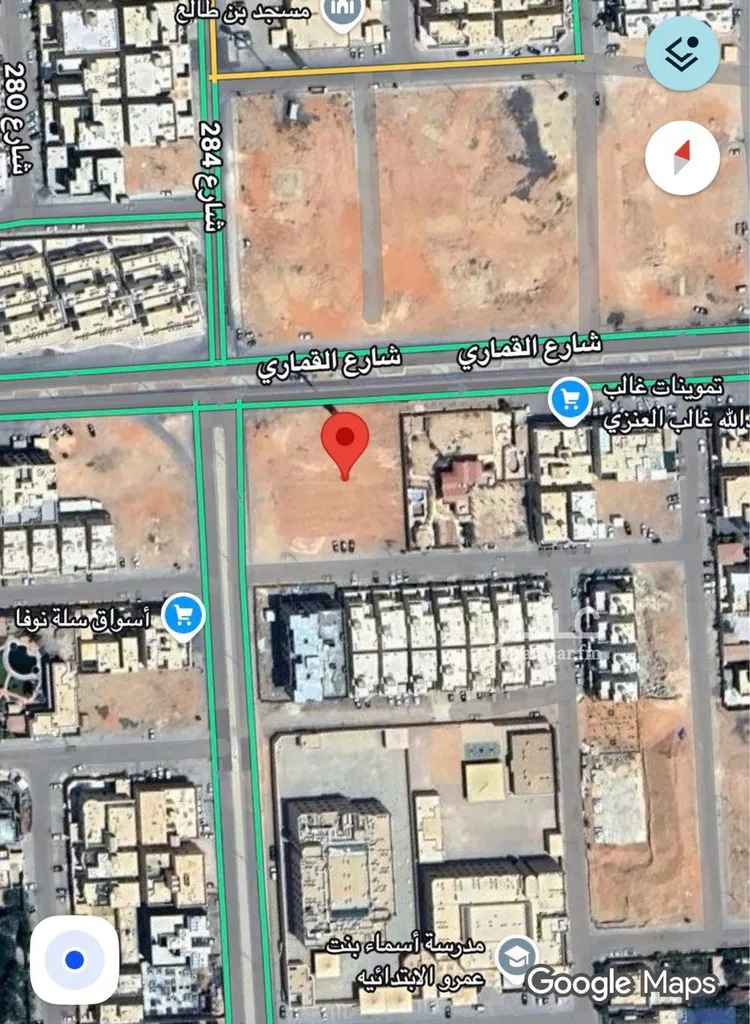Open the أسواق سلة نوفا store icon

tap(182, 614)
